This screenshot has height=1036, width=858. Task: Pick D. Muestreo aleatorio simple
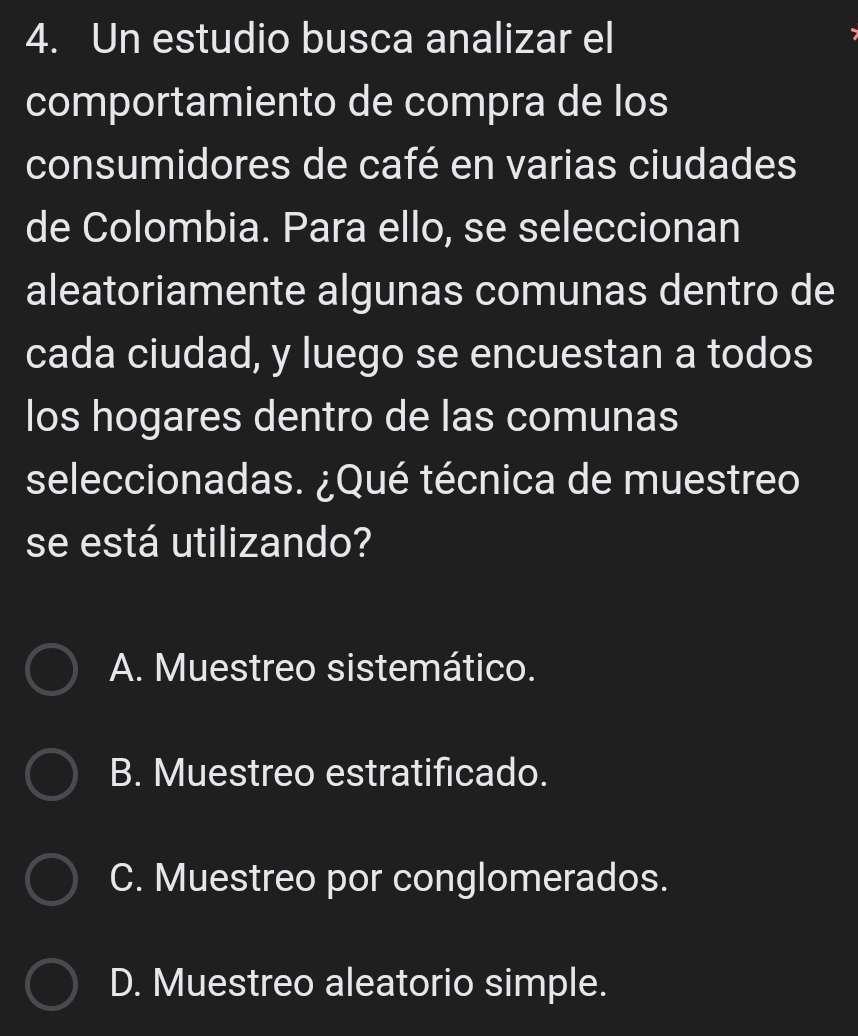click(x=52, y=984)
